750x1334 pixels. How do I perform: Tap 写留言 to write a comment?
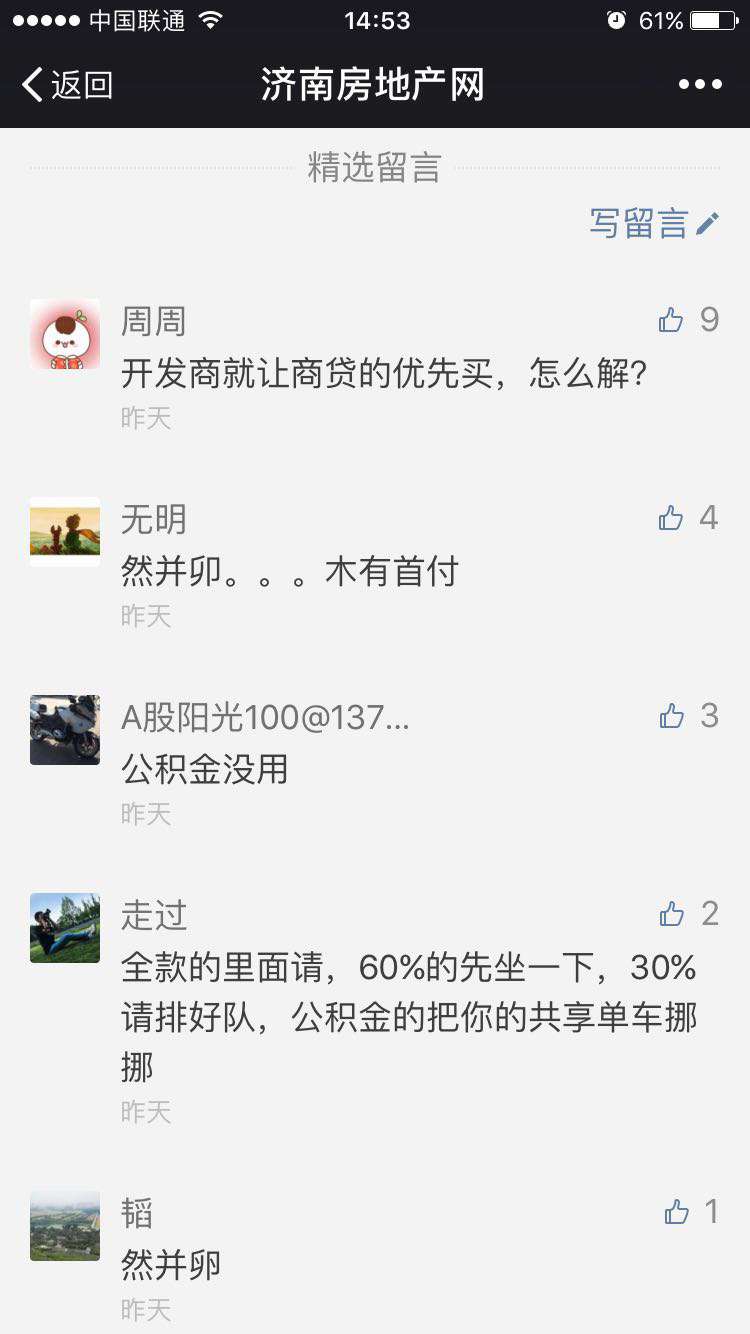coord(653,223)
